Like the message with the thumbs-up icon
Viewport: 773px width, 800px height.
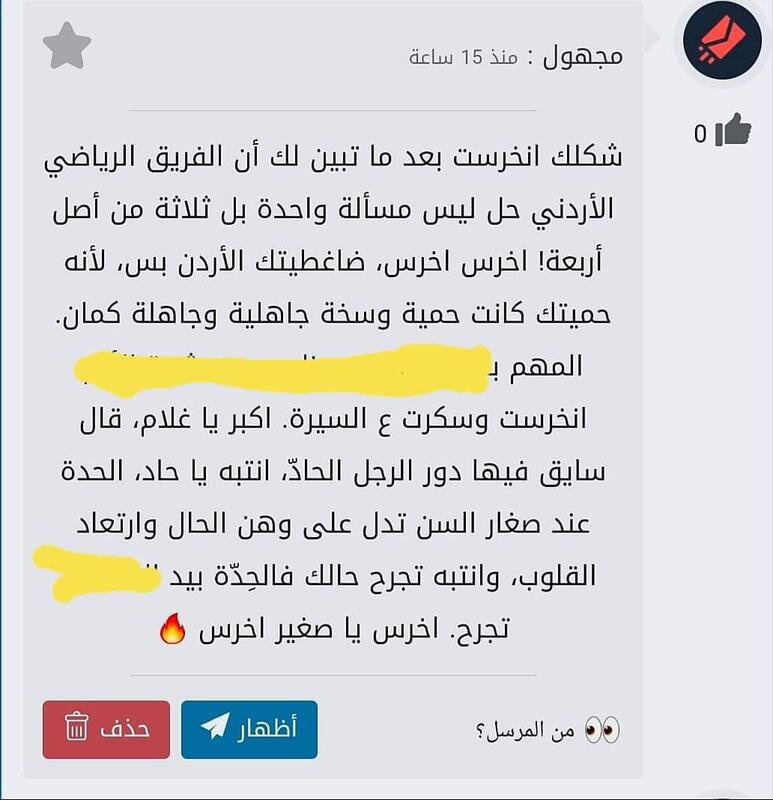click(x=735, y=132)
